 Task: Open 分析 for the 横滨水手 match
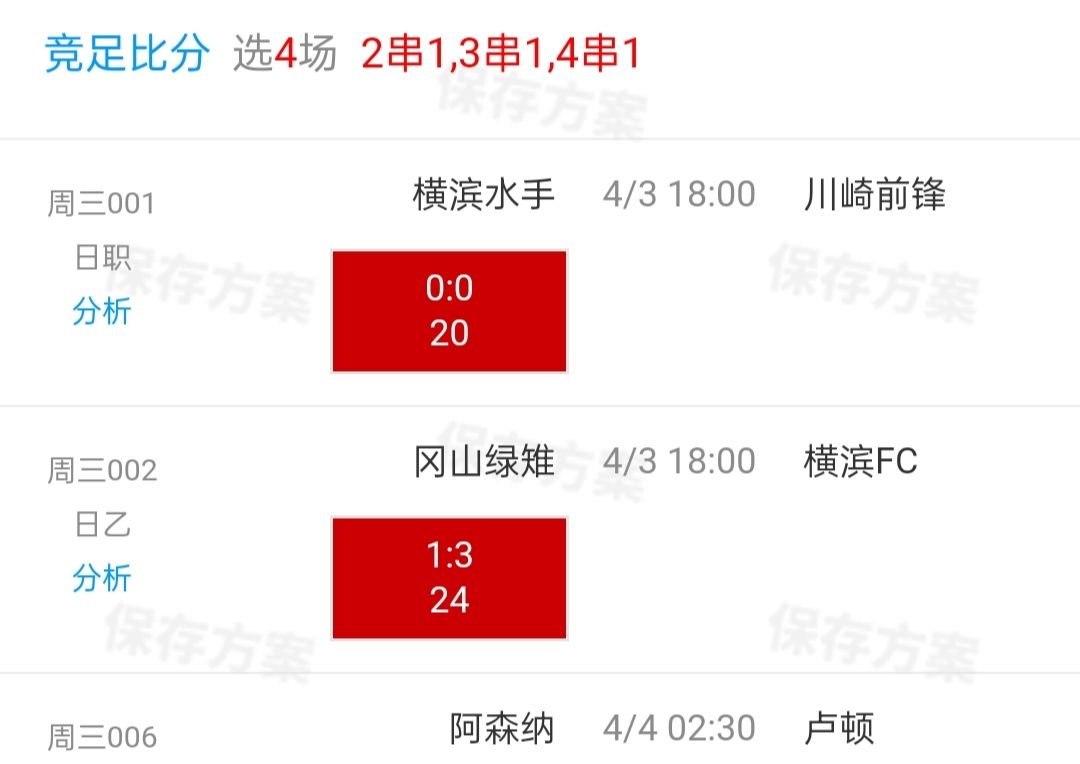pyautogui.click(x=102, y=311)
